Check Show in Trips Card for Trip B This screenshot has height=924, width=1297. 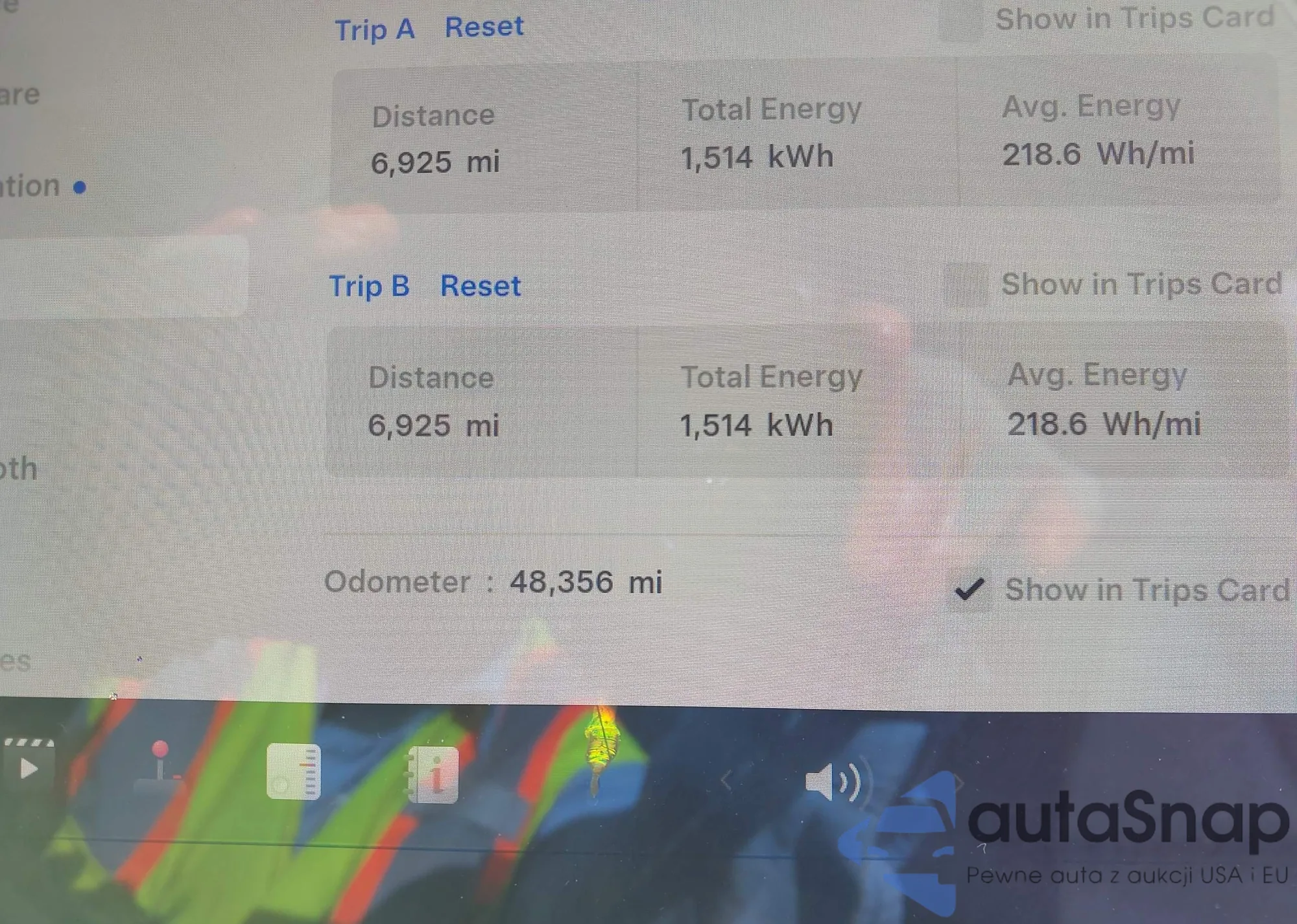966,285
